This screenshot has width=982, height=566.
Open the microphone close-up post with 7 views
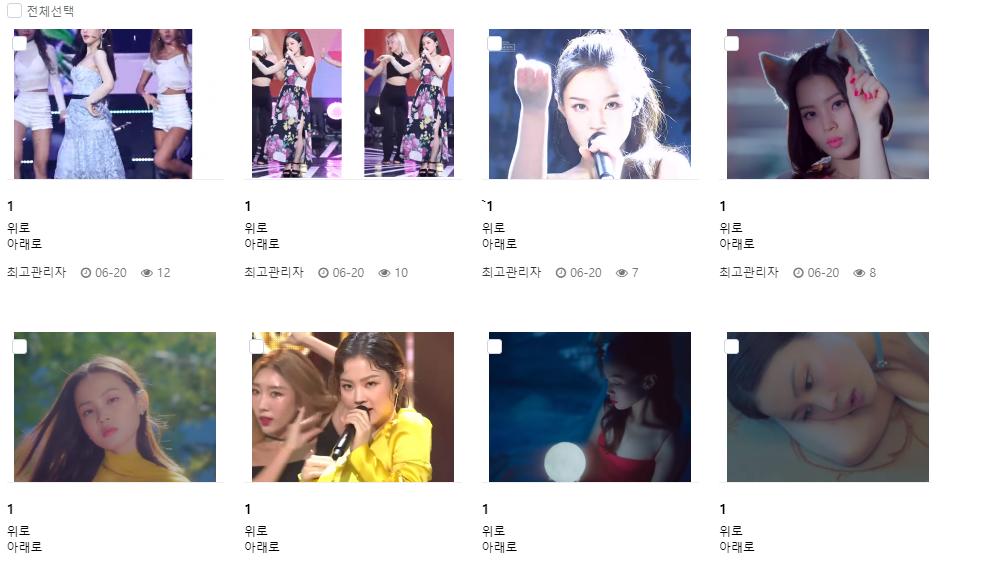(x=590, y=104)
